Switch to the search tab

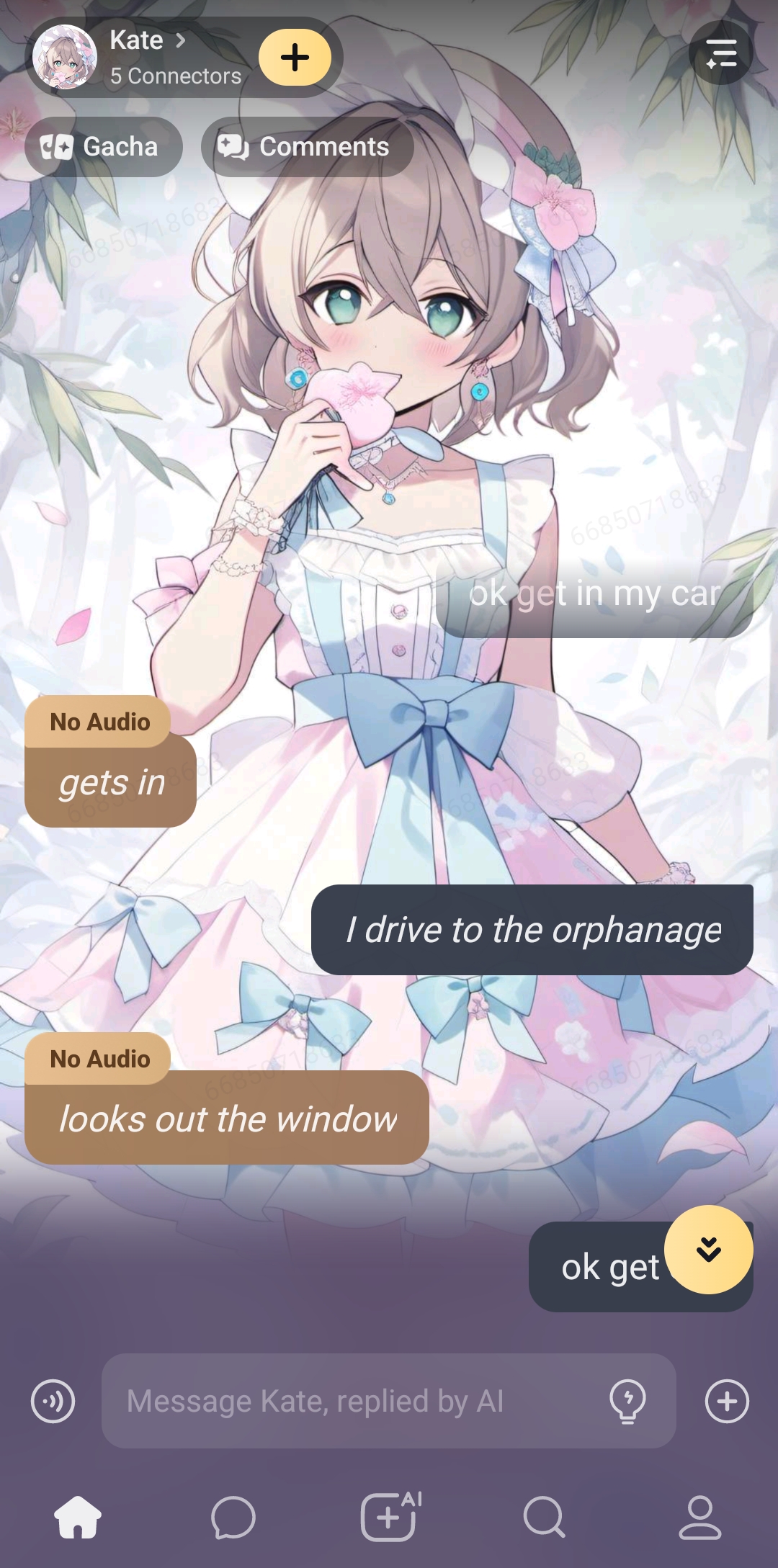tap(545, 1516)
